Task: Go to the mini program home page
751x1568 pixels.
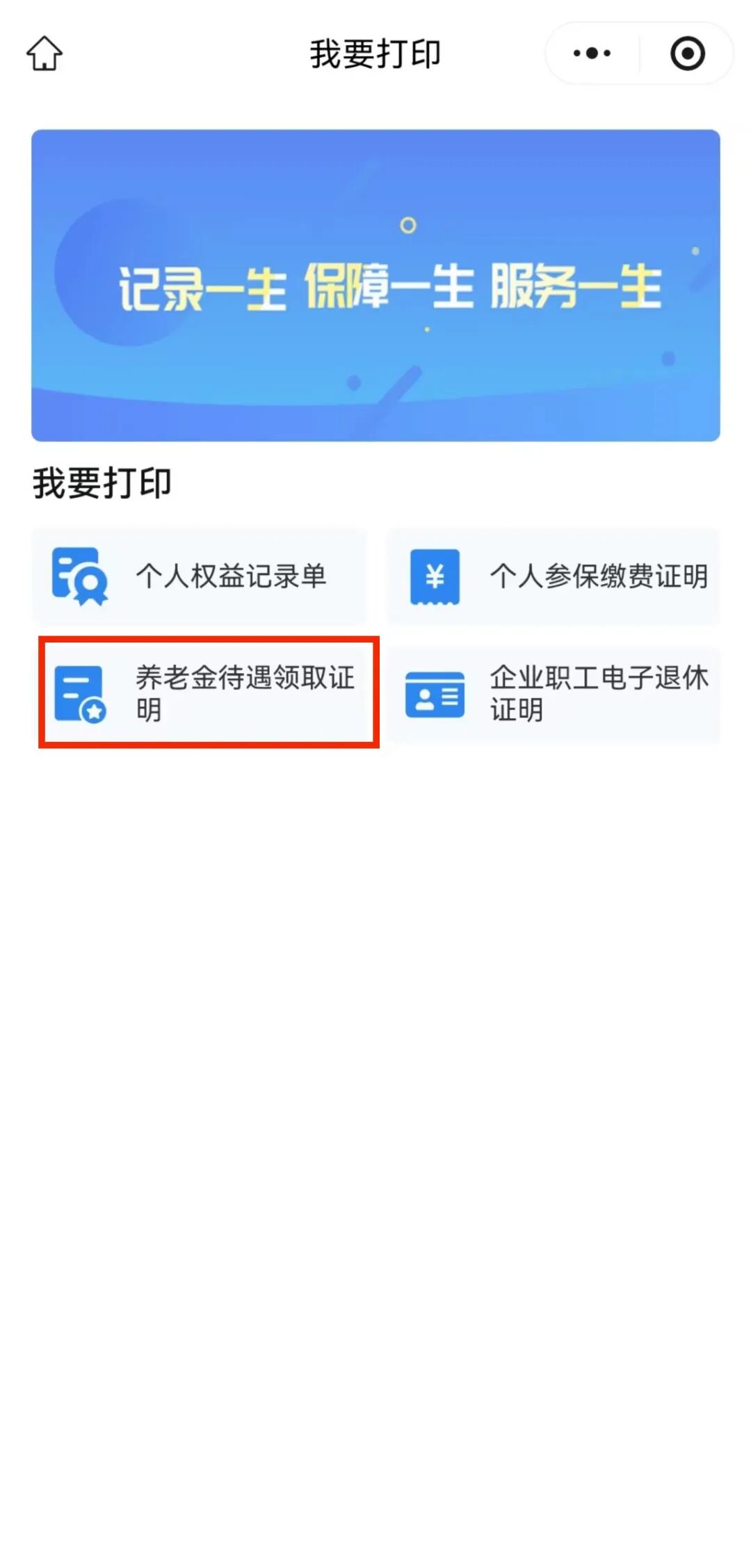Action: 45,54
